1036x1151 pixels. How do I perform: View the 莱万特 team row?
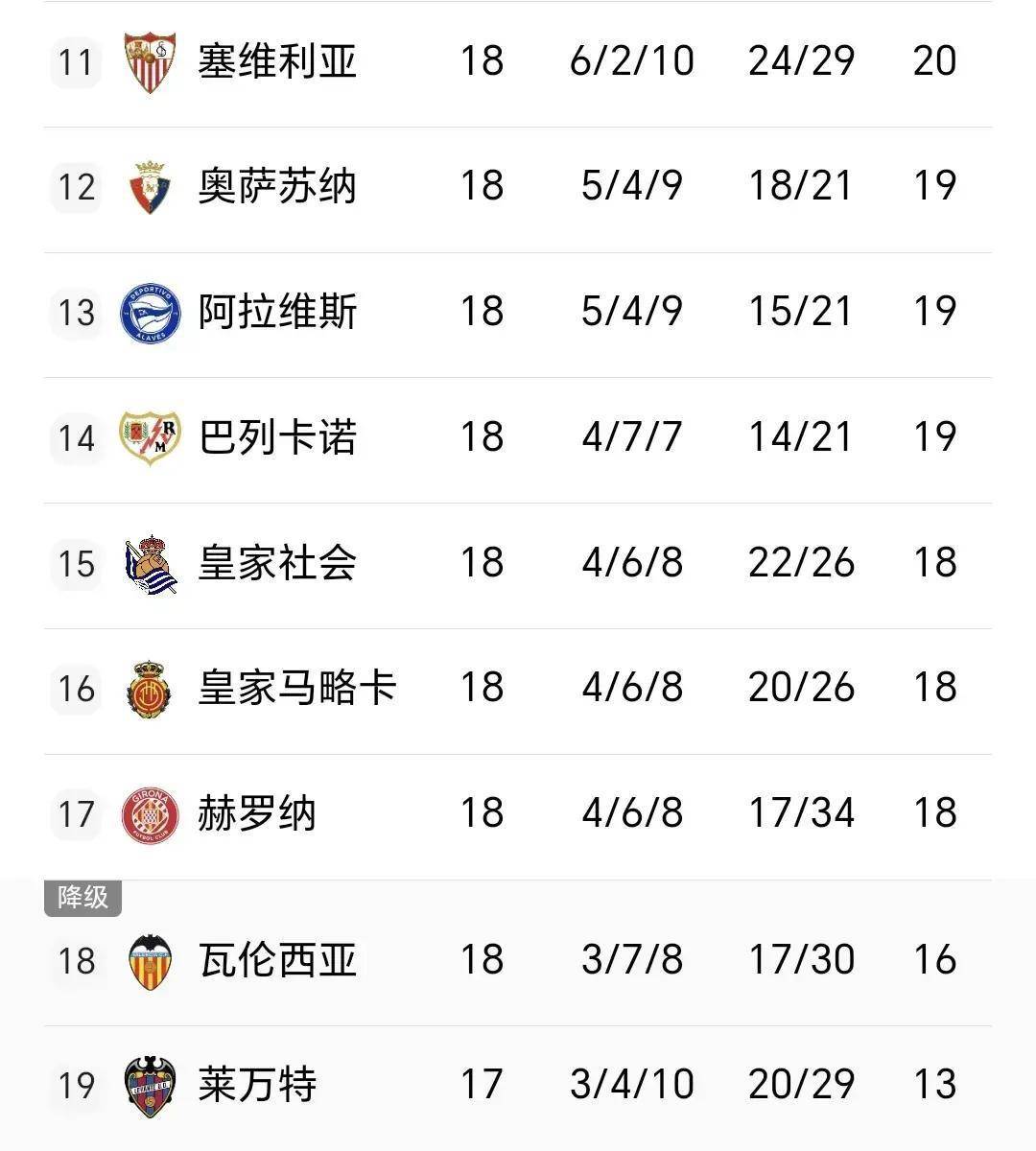(257, 1085)
